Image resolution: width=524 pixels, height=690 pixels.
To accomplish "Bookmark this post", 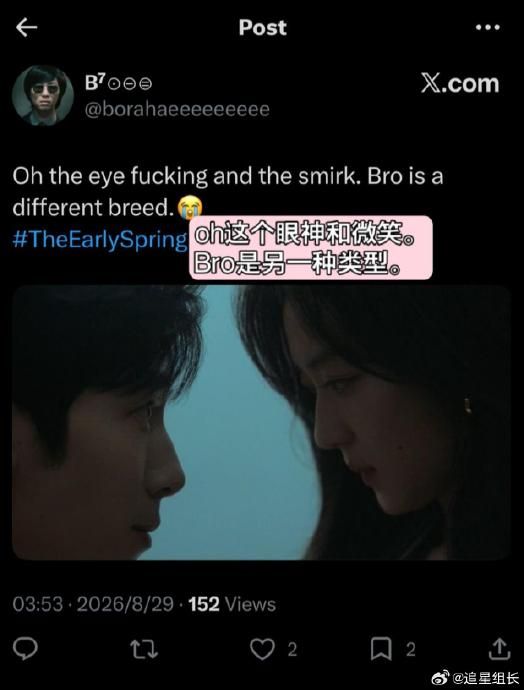I will coord(381,649).
